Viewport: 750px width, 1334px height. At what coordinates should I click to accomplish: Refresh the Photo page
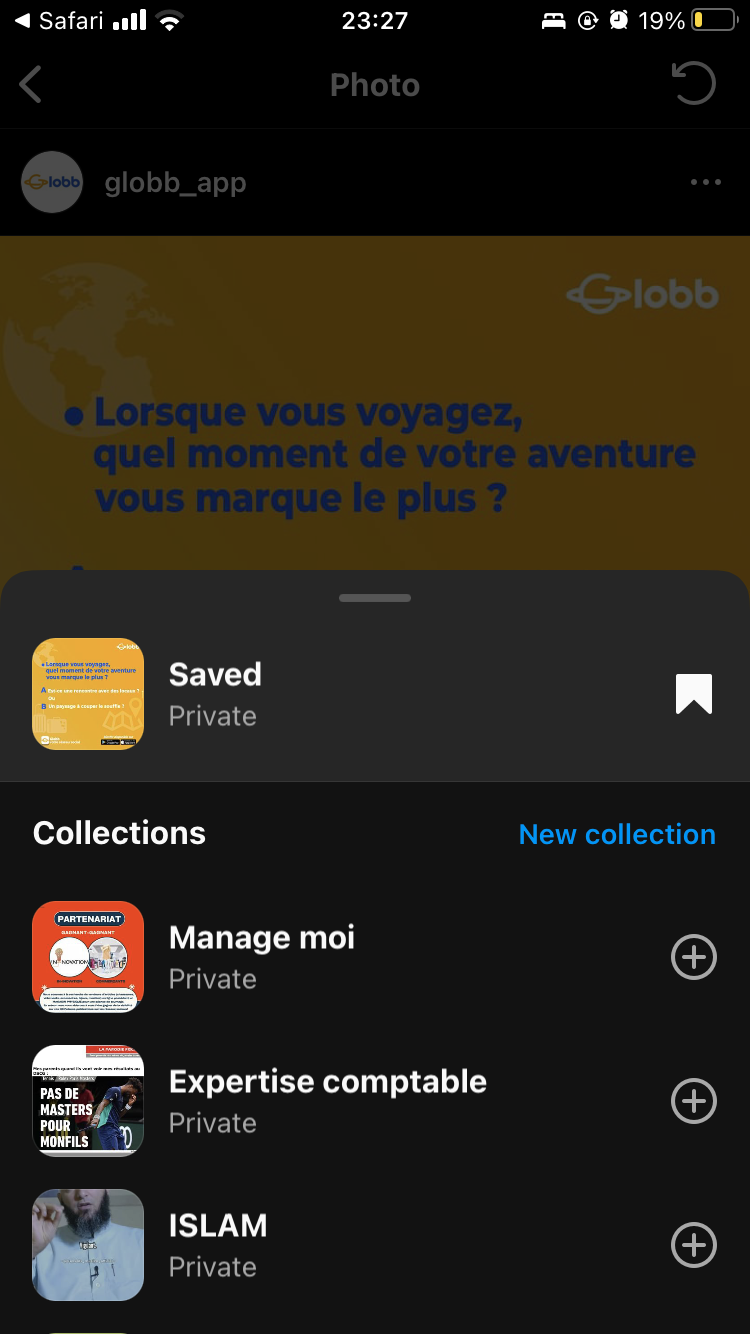[x=694, y=85]
